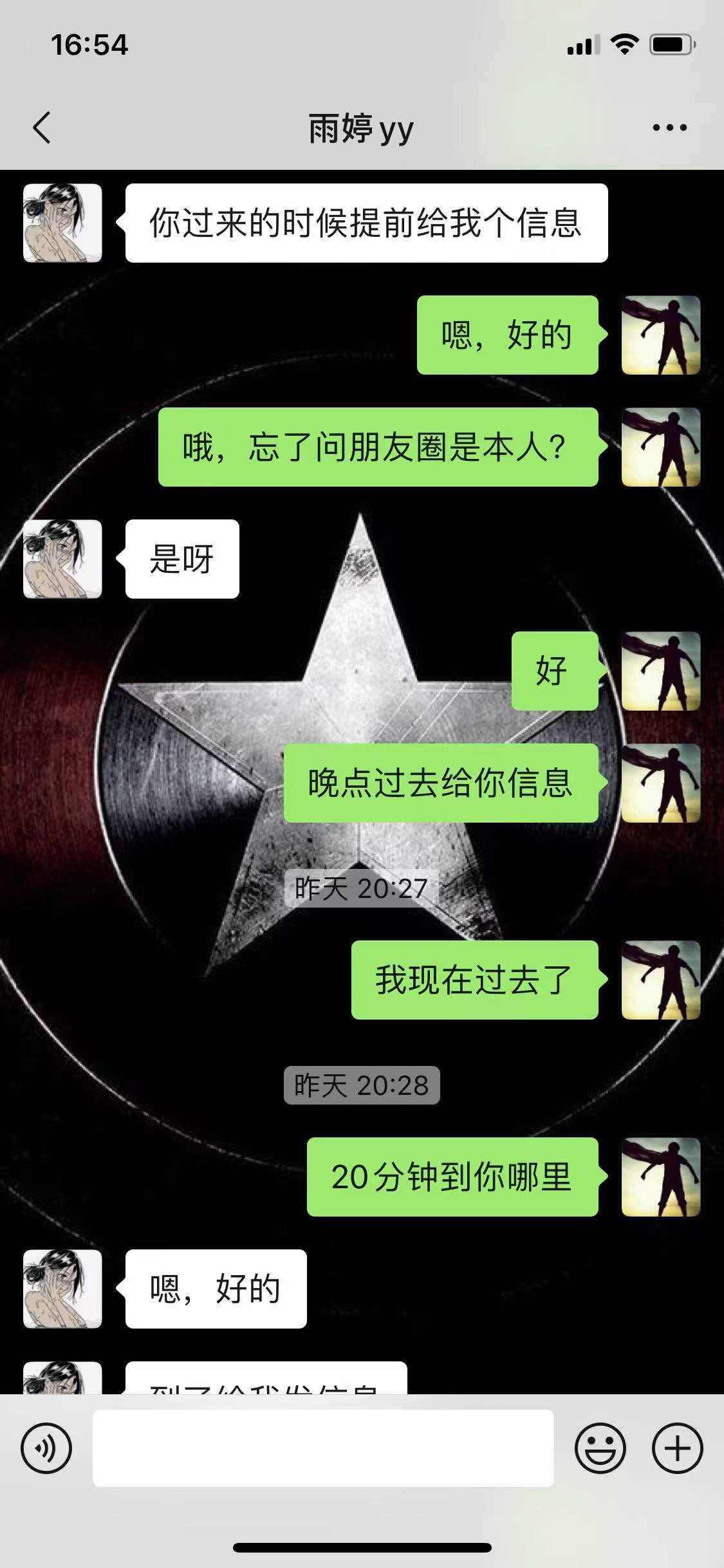Open the emoji sticker panel
The height and width of the screenshot is (1568, 724).
point(600,1448)
